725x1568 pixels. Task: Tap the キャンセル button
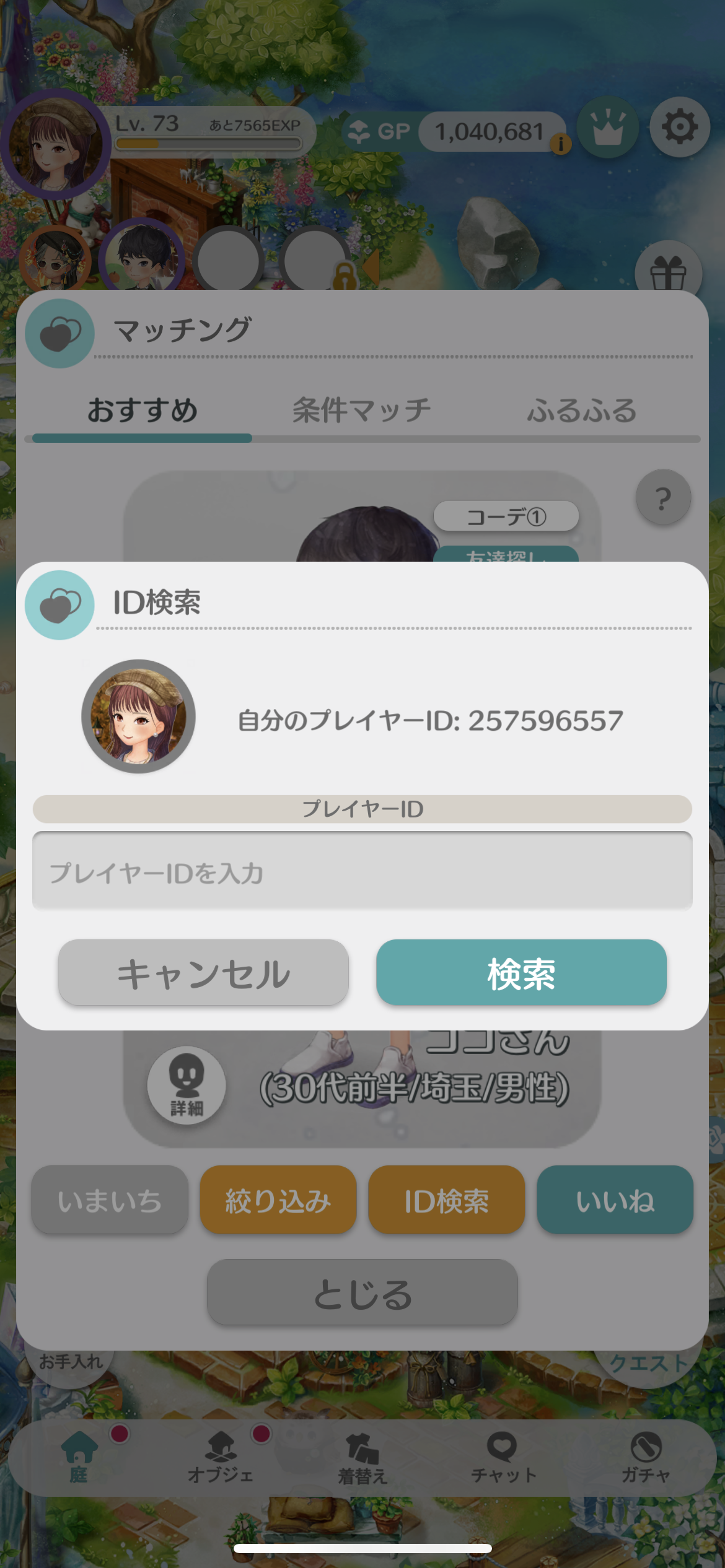203,973
